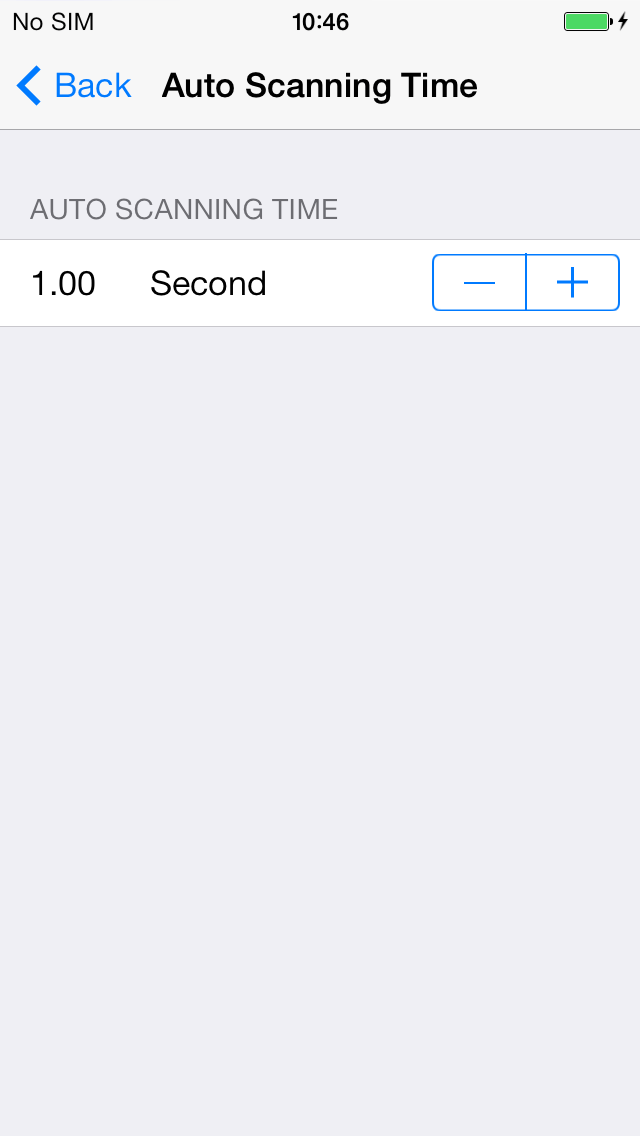Increase auto scanning time with plus
The width and height of the screenshot is (640, 1136).
click(573, 283)
